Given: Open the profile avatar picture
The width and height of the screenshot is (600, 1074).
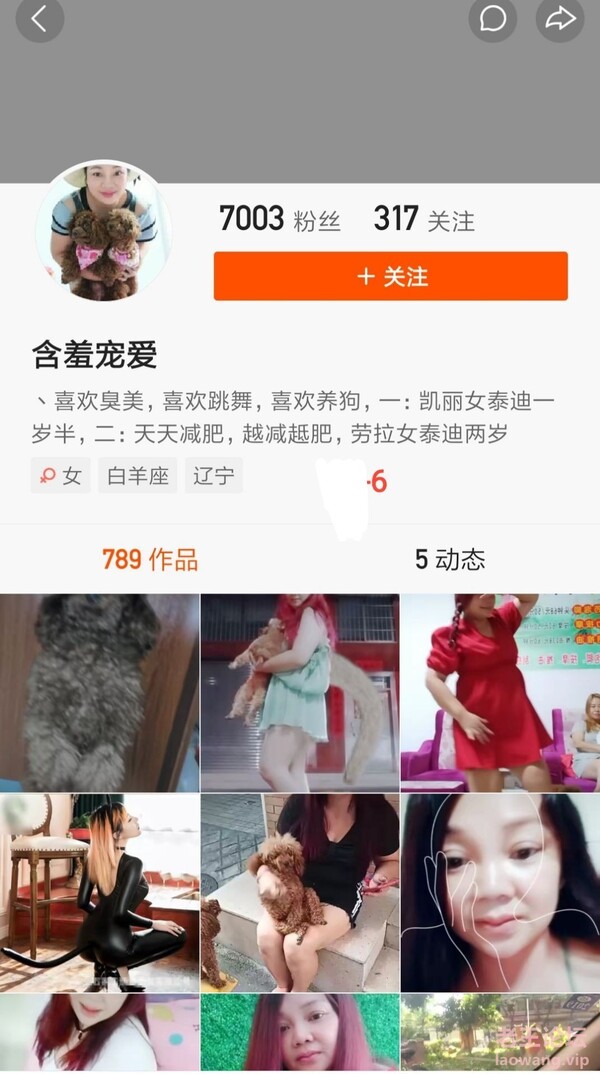Looking at the screenshot, I should point(103,231).
